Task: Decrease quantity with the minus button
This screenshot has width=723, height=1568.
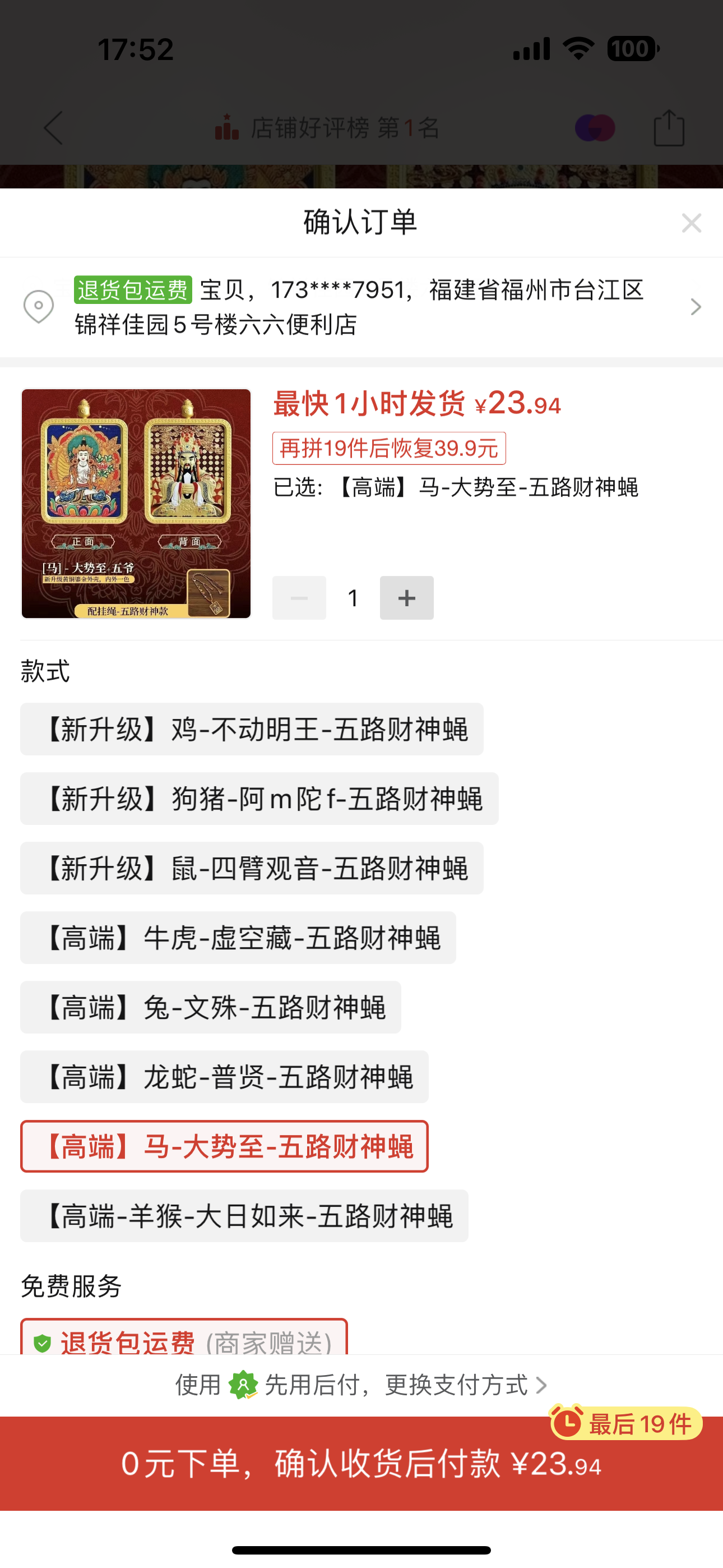Action: click(299, 598)
